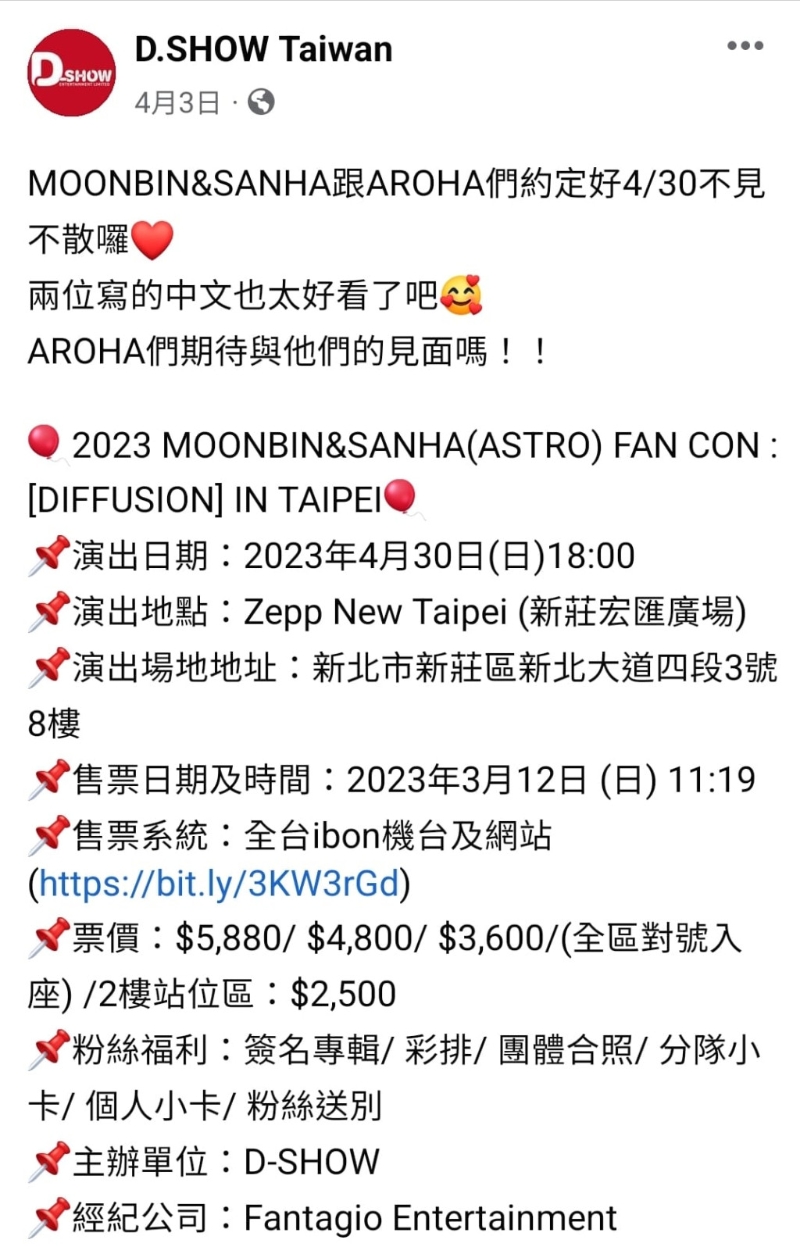Open D.SHOW Taiwan profile picture
This screenshot has height=1254, width=800.
[x=71, y=72]
